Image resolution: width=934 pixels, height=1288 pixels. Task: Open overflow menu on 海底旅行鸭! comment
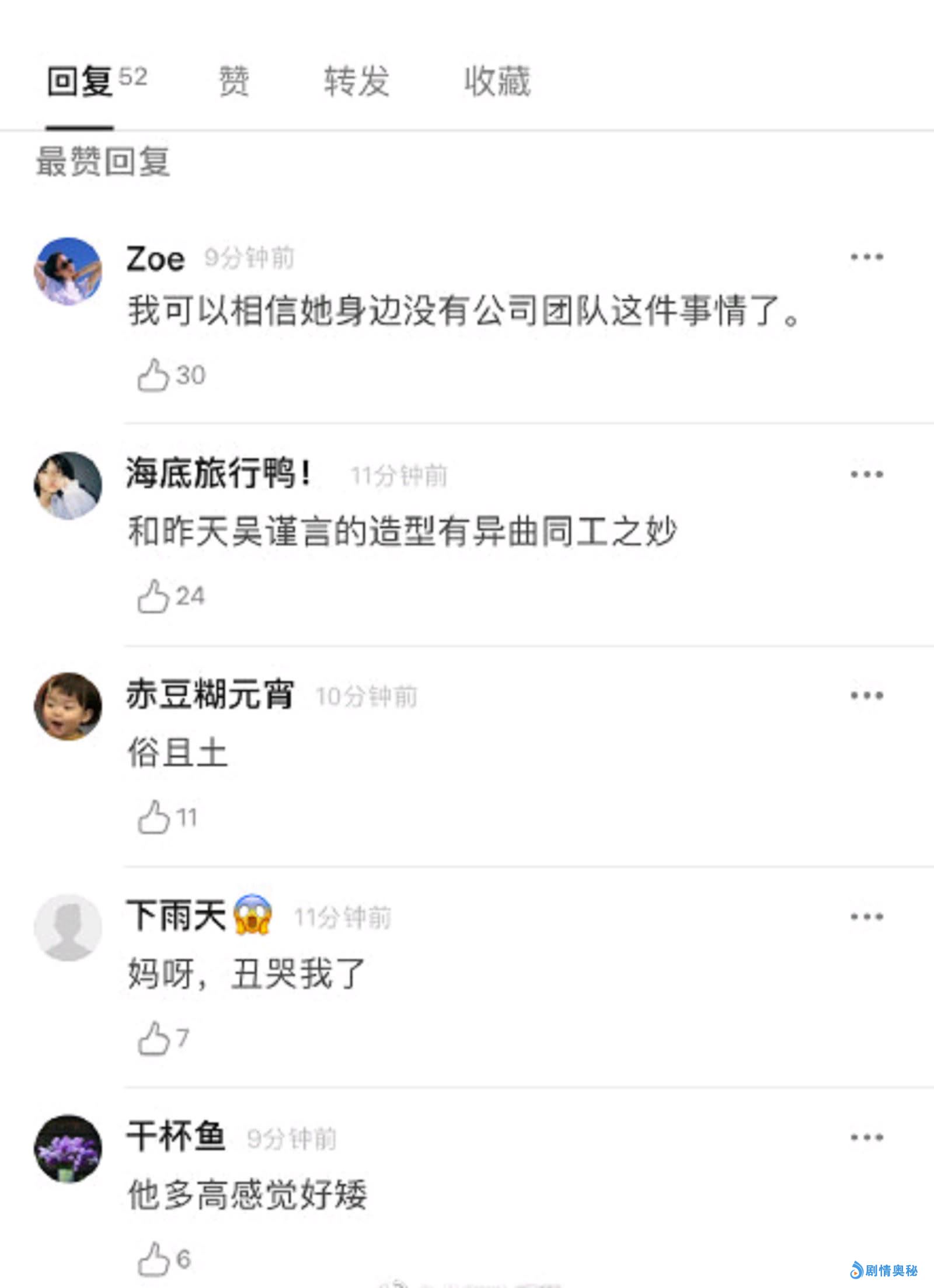click(x=866, y=474)
